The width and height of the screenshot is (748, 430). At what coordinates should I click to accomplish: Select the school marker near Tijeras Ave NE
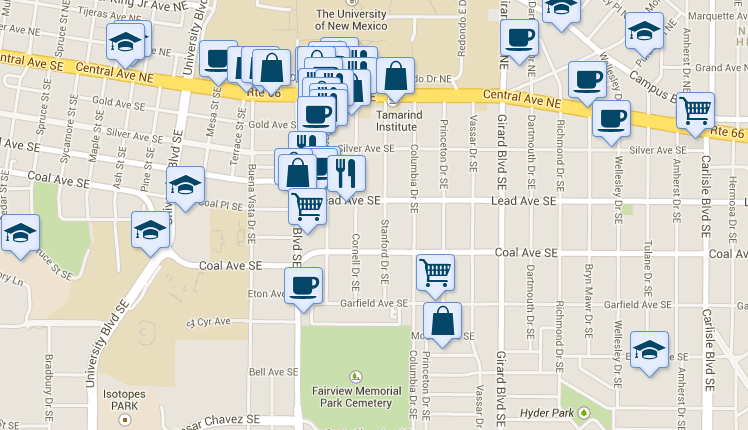coord(126,42)
